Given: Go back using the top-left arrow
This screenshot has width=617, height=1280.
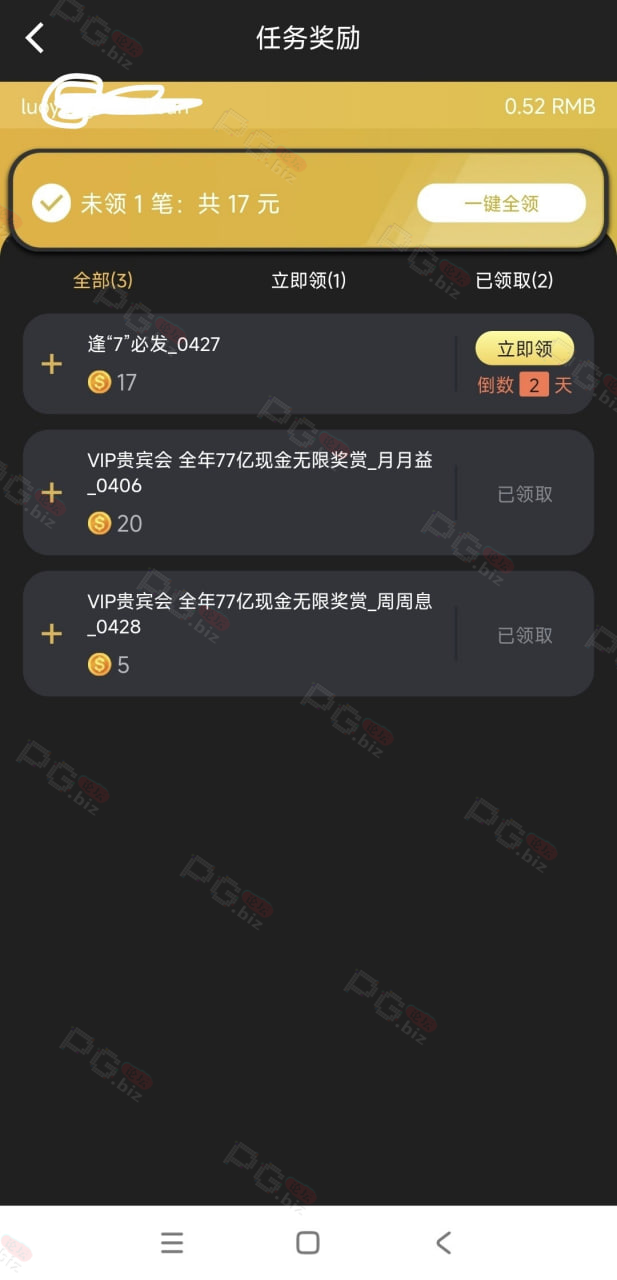Looking at the screenshot, I should pyautogui.click(x=35, y=38).
